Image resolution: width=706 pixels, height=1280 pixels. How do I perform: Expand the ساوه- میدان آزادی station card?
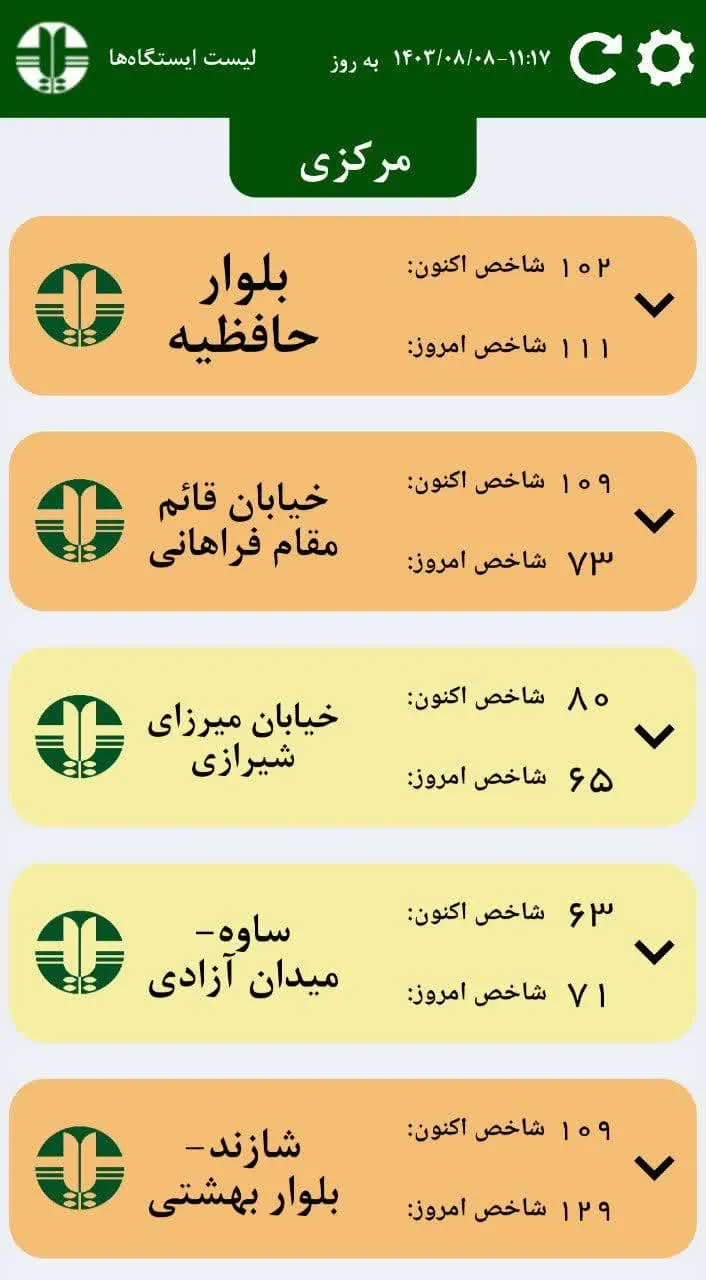coord(656,953)
